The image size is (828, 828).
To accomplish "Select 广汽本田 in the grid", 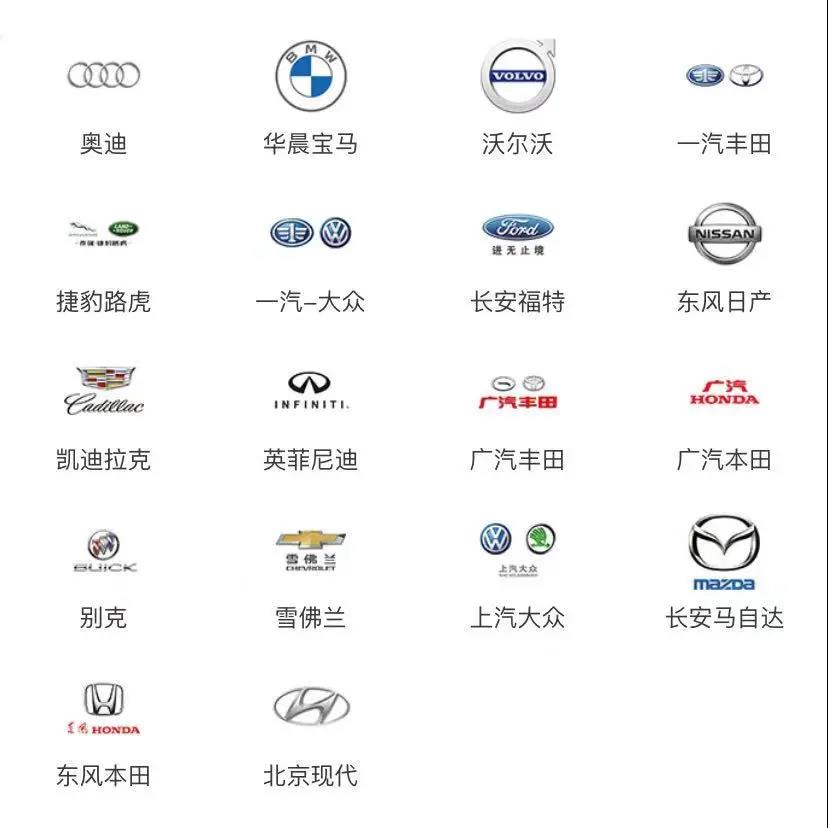I will 724,392.
